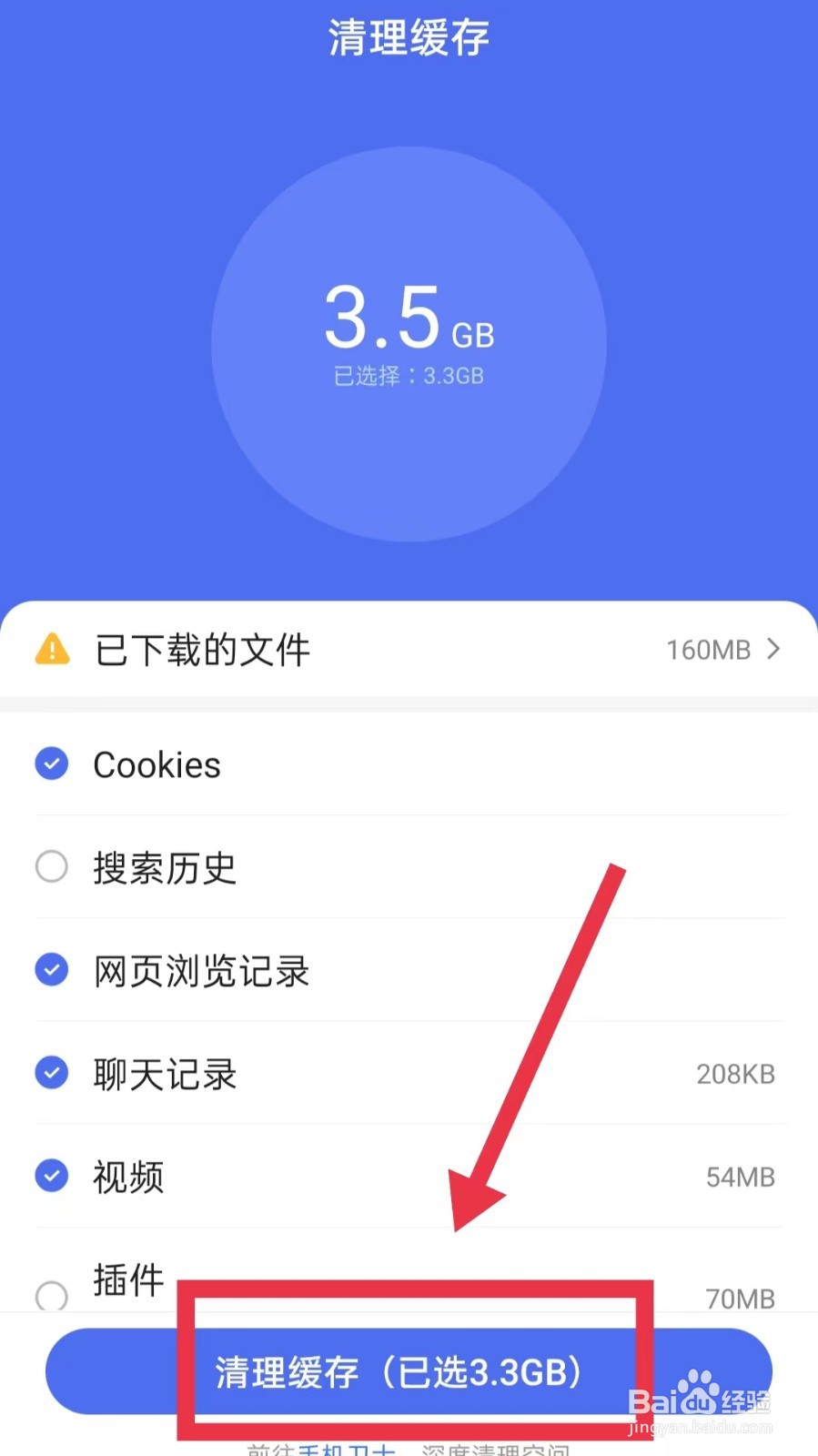Click the checkmark icon beside 聊天记录

51,1074
